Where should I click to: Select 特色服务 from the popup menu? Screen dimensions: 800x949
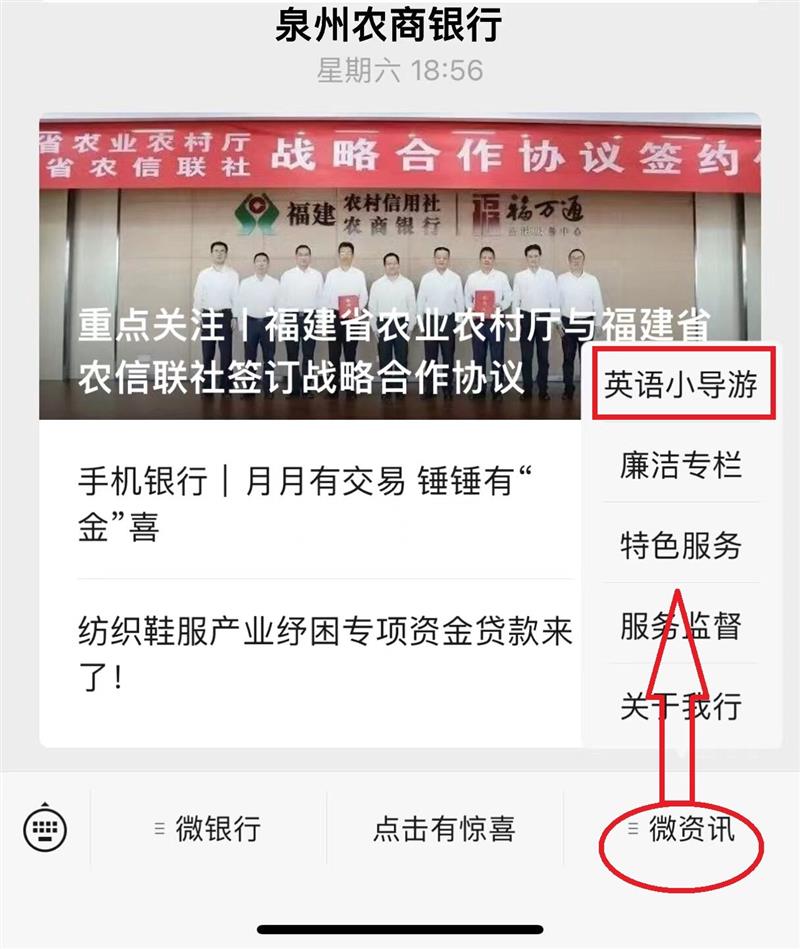679,545
